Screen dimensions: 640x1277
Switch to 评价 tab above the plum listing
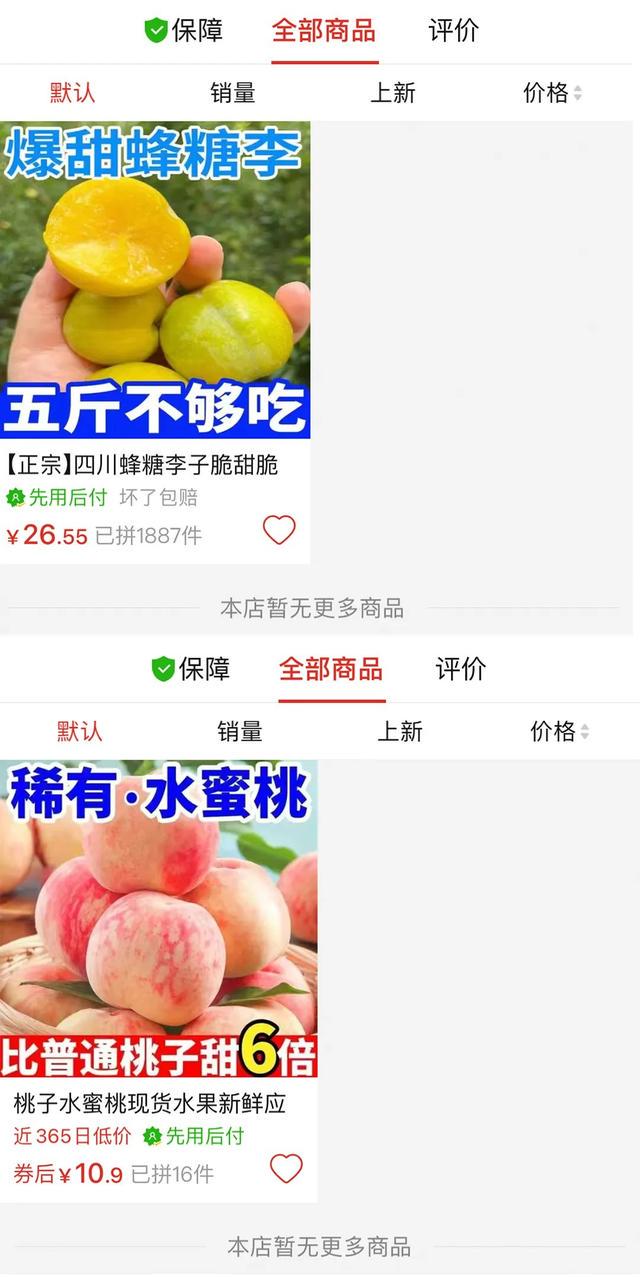pos(453,31)
